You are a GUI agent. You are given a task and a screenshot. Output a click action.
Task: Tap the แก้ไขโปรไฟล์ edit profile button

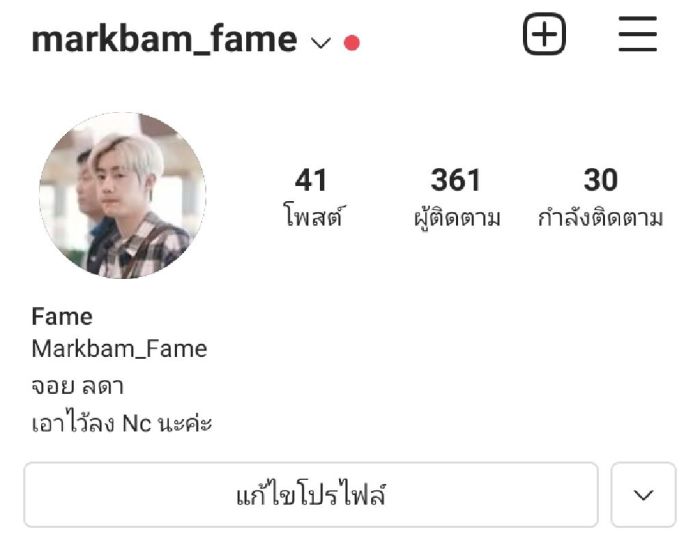coord(311,494)
